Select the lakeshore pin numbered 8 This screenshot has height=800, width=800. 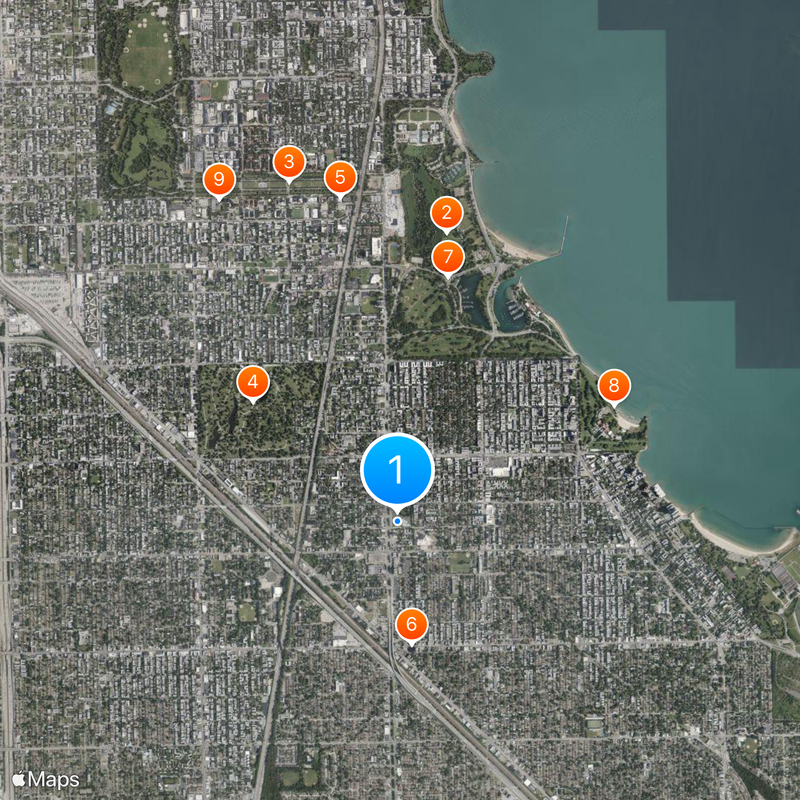click(x=614, y=385)
